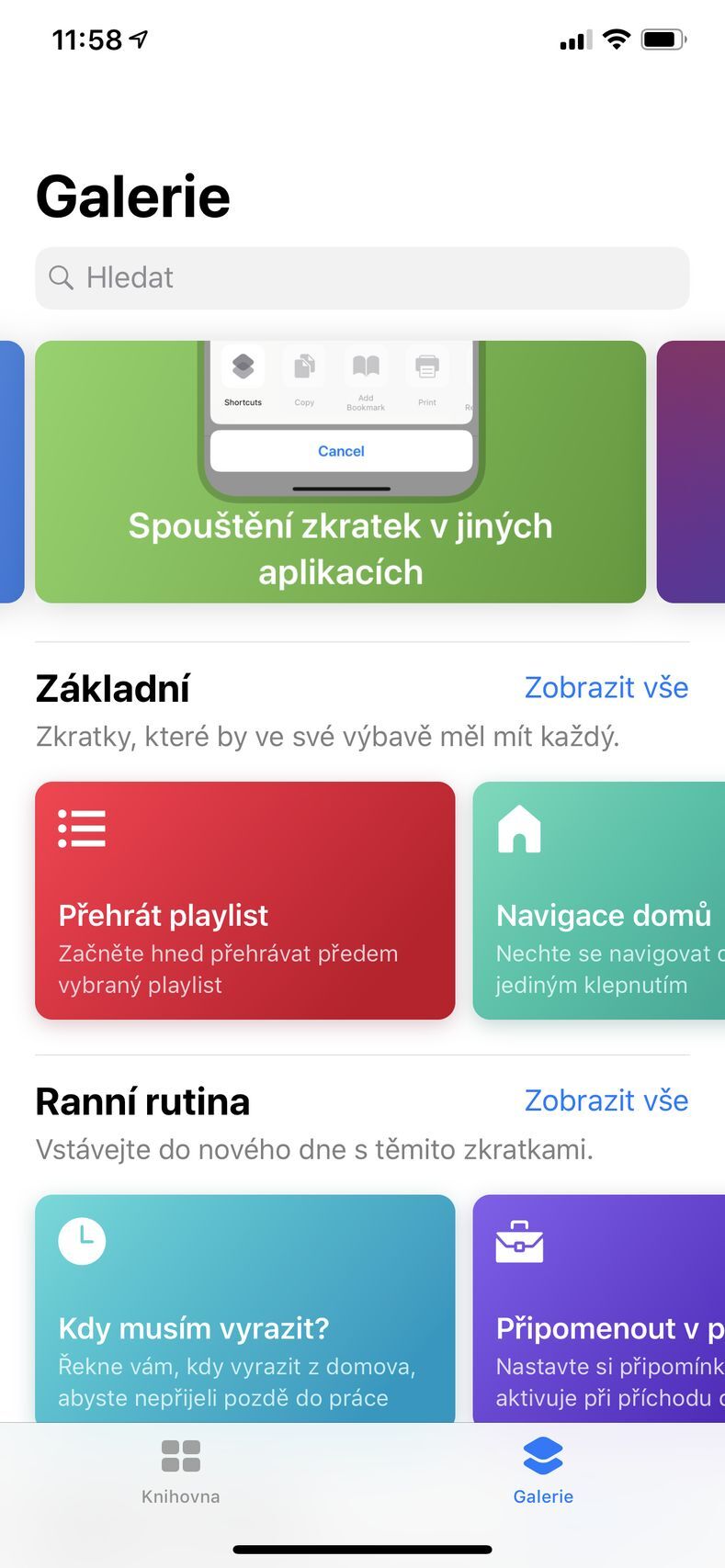Tap the briefcase icon on the purple card
This screenshot has width=725, height=1568.
click(520, 1241)
